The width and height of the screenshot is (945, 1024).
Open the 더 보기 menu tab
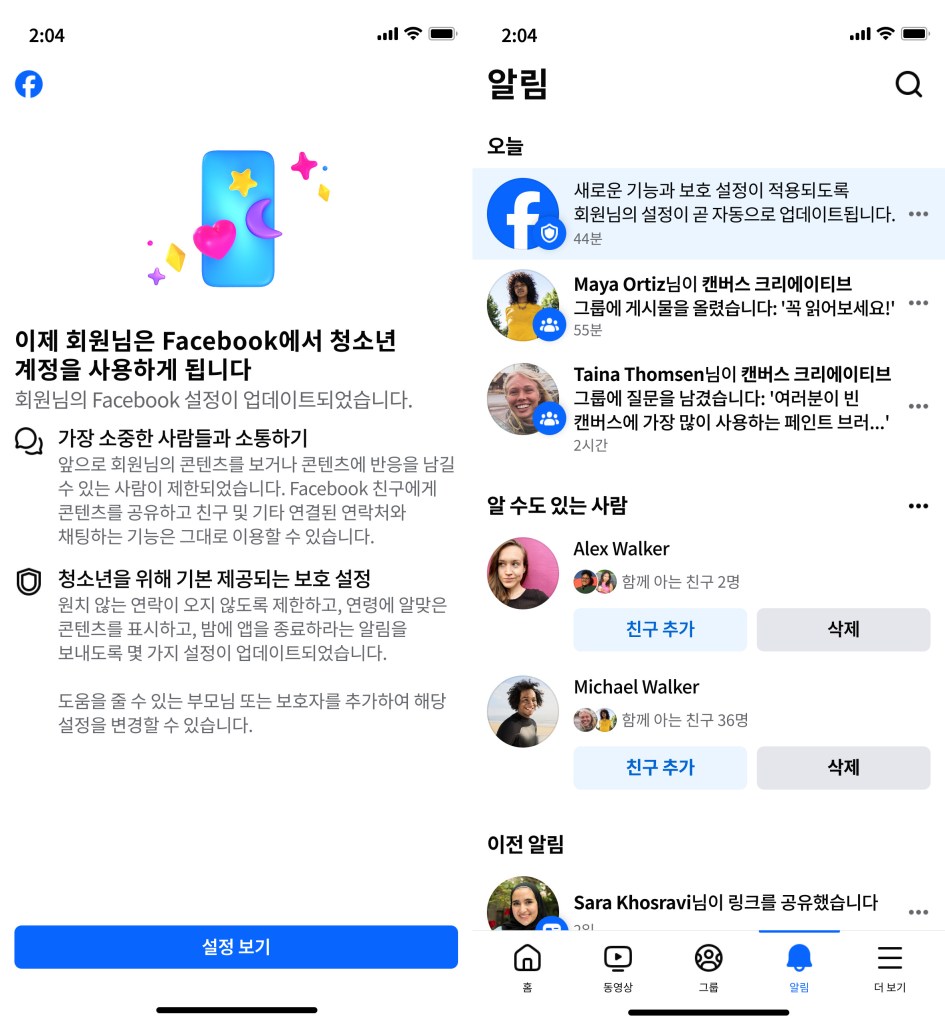tap(889, 967)
